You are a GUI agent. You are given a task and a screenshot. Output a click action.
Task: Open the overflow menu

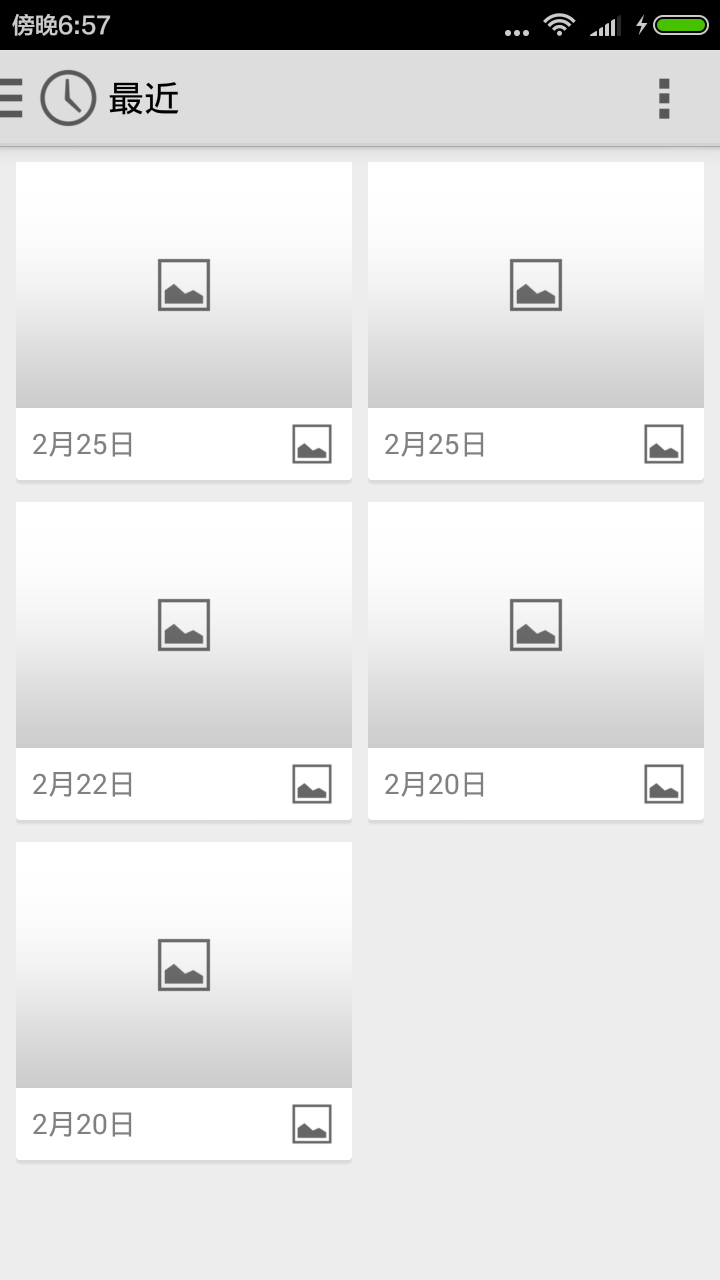[x=664, y=98]
